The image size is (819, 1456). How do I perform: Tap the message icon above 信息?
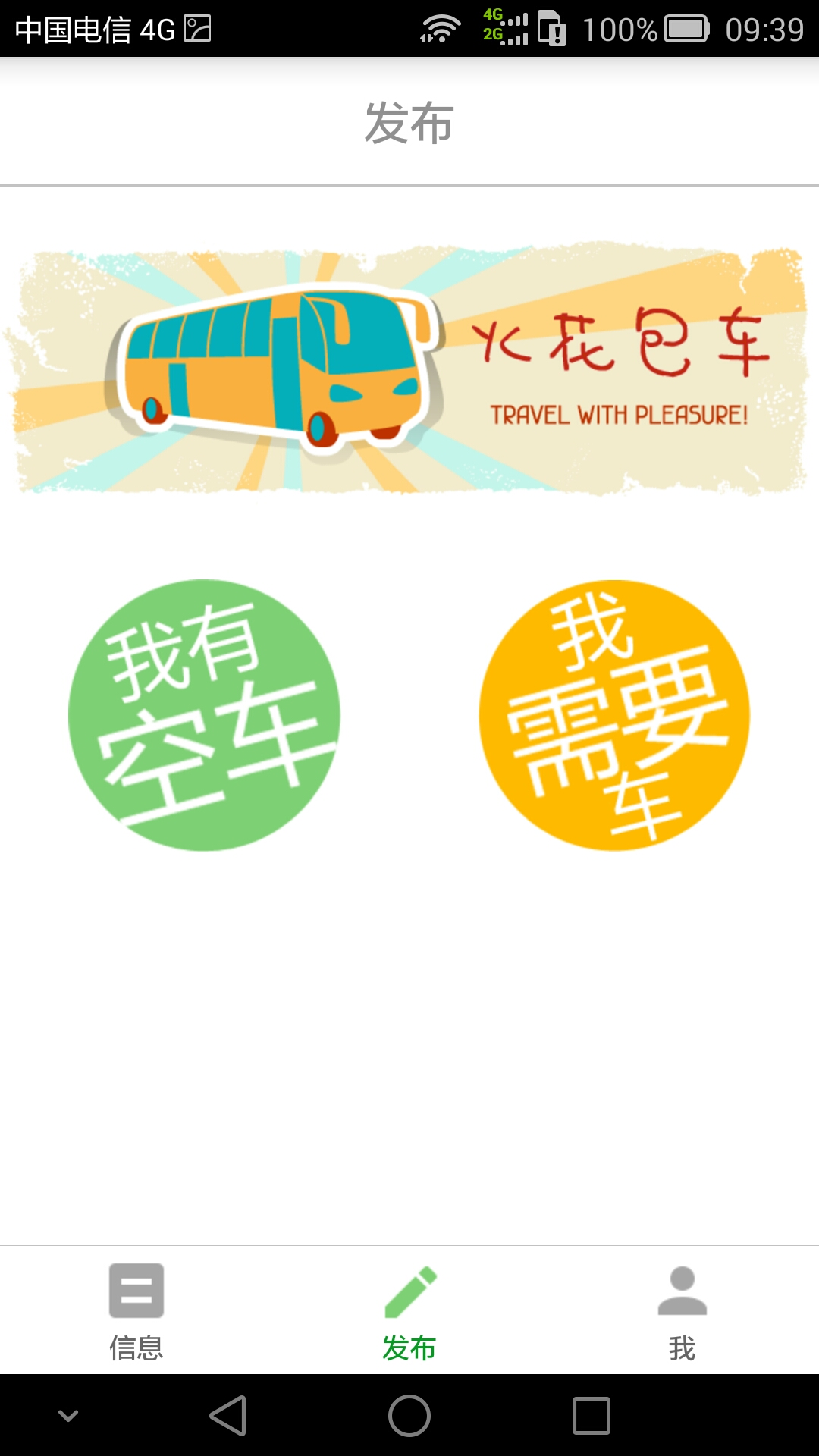135,1293
